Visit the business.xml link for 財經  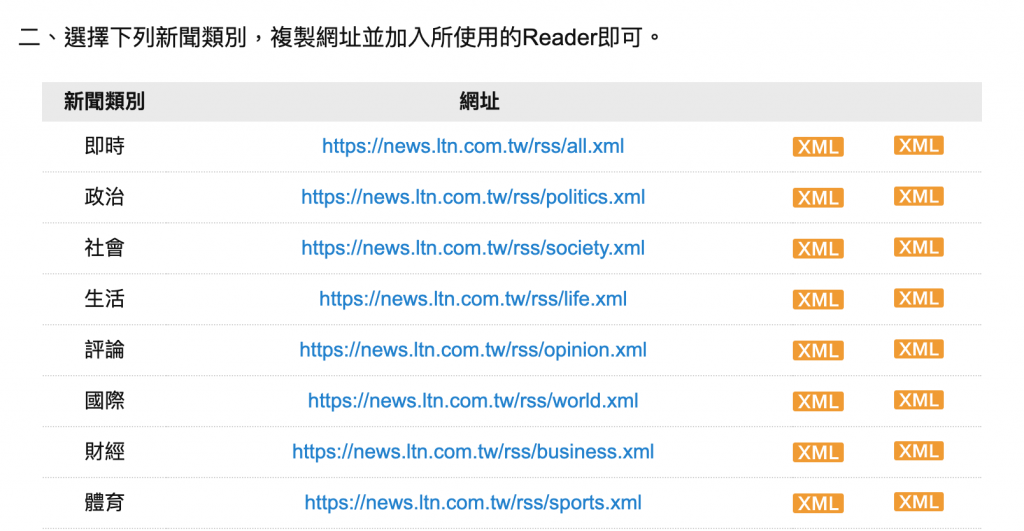click(472, 452)
